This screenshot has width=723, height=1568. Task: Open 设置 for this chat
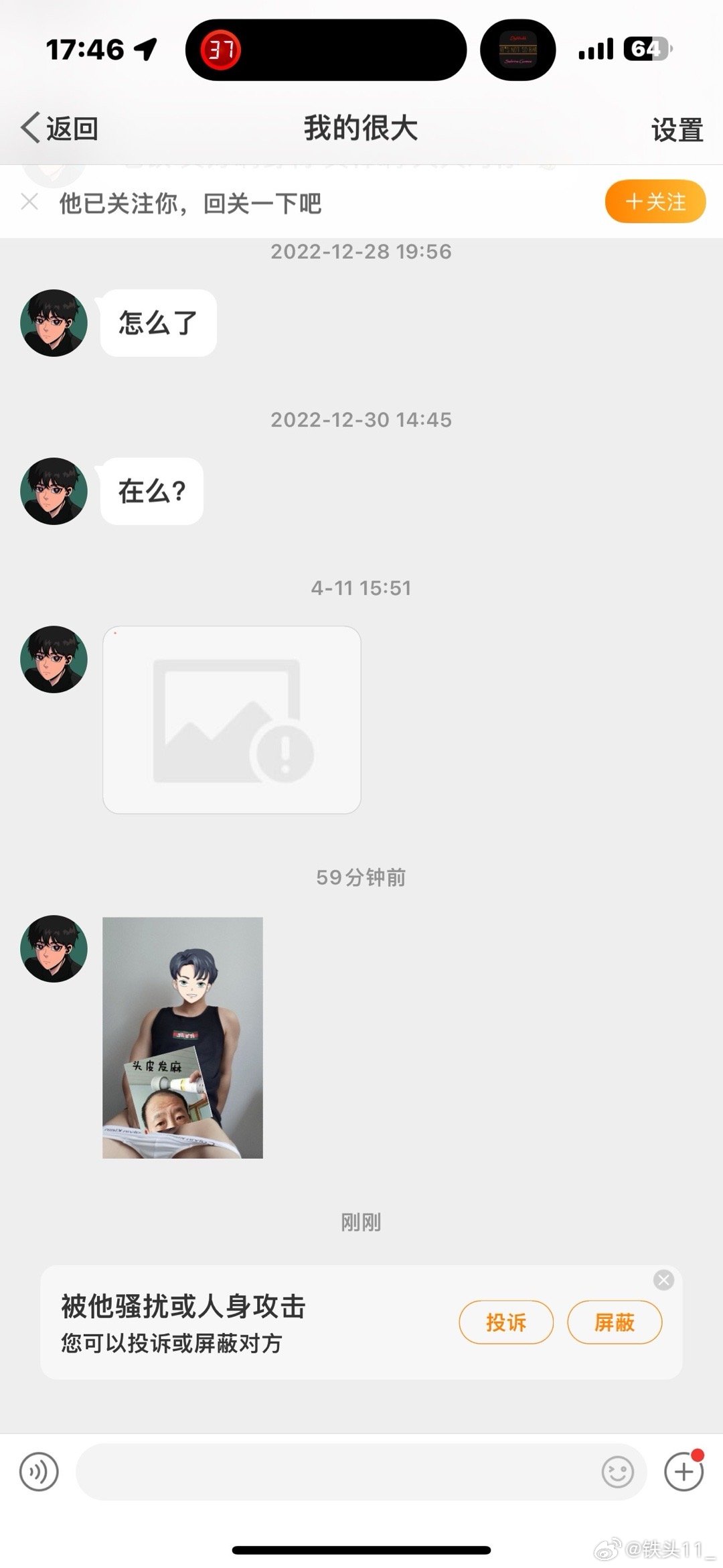[677, 129]
